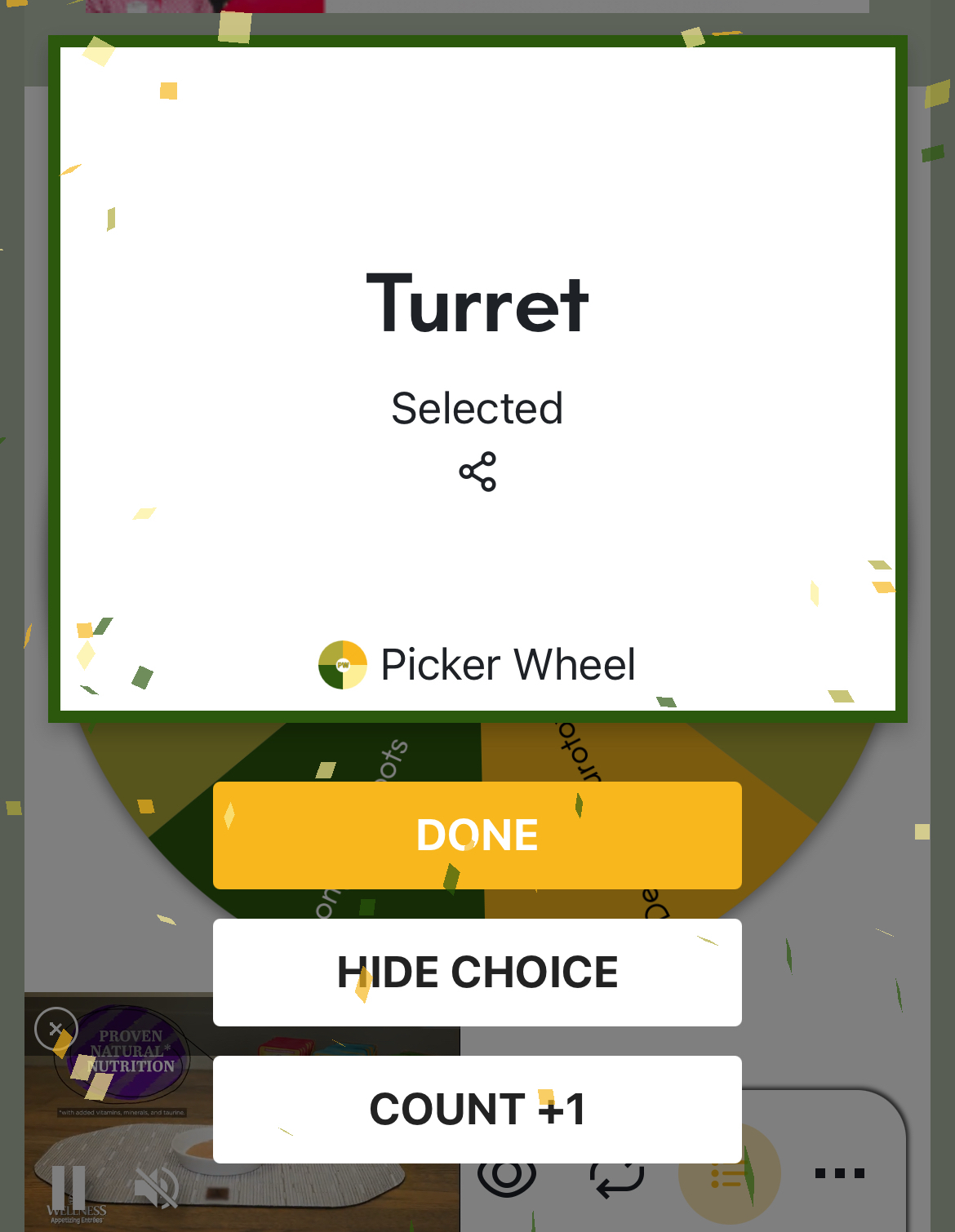Open the three-dot more menu
Viewport: 955px width, 1232px height.
coord(839,1173)
